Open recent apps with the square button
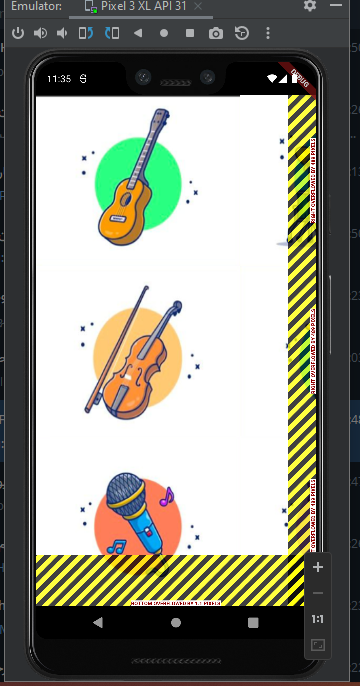360x686 pixels. pyautogui.click(x=253, y=623)
